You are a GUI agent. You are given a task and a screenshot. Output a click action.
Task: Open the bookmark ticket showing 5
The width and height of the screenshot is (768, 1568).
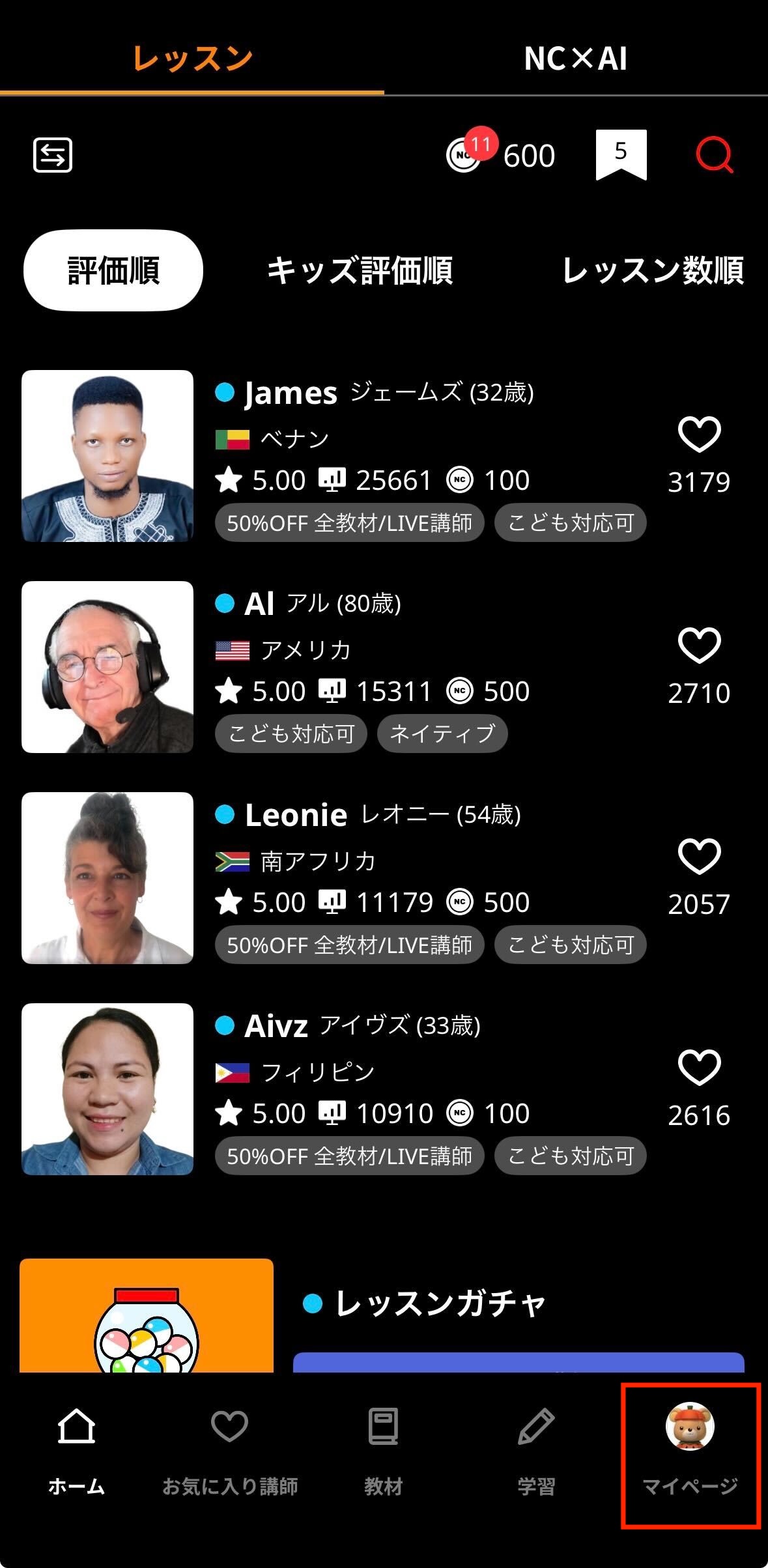tap(621, 154)
